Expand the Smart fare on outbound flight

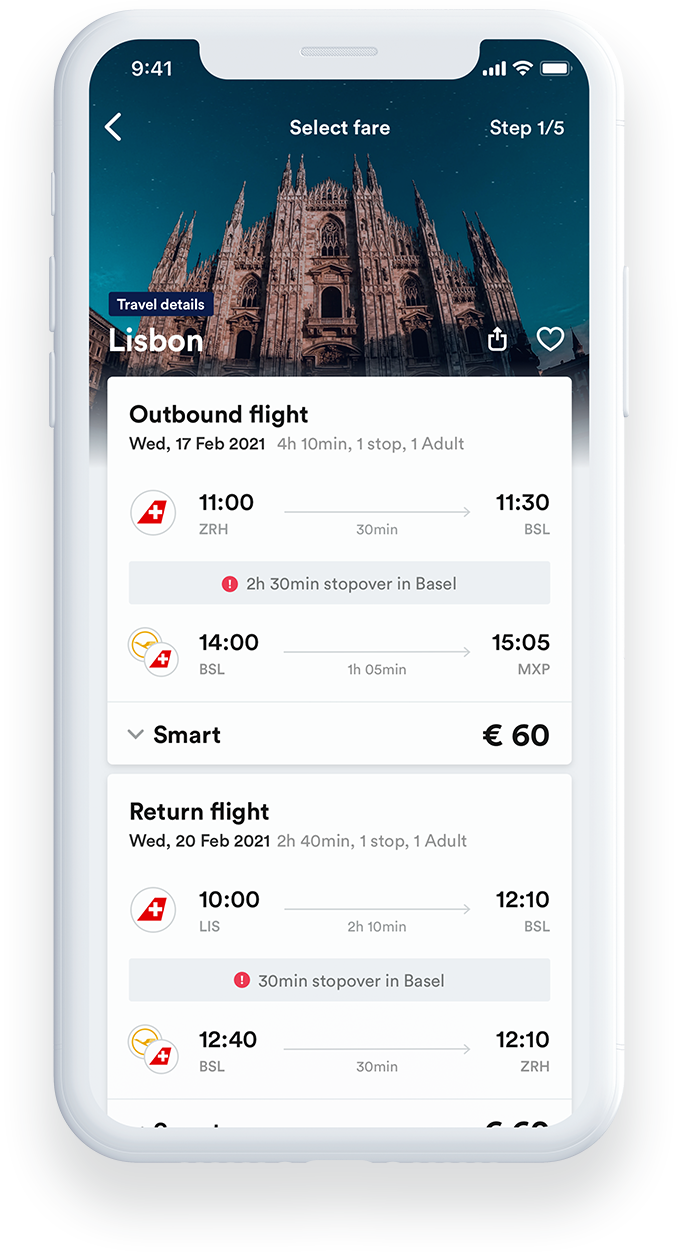tap(136, 734)
